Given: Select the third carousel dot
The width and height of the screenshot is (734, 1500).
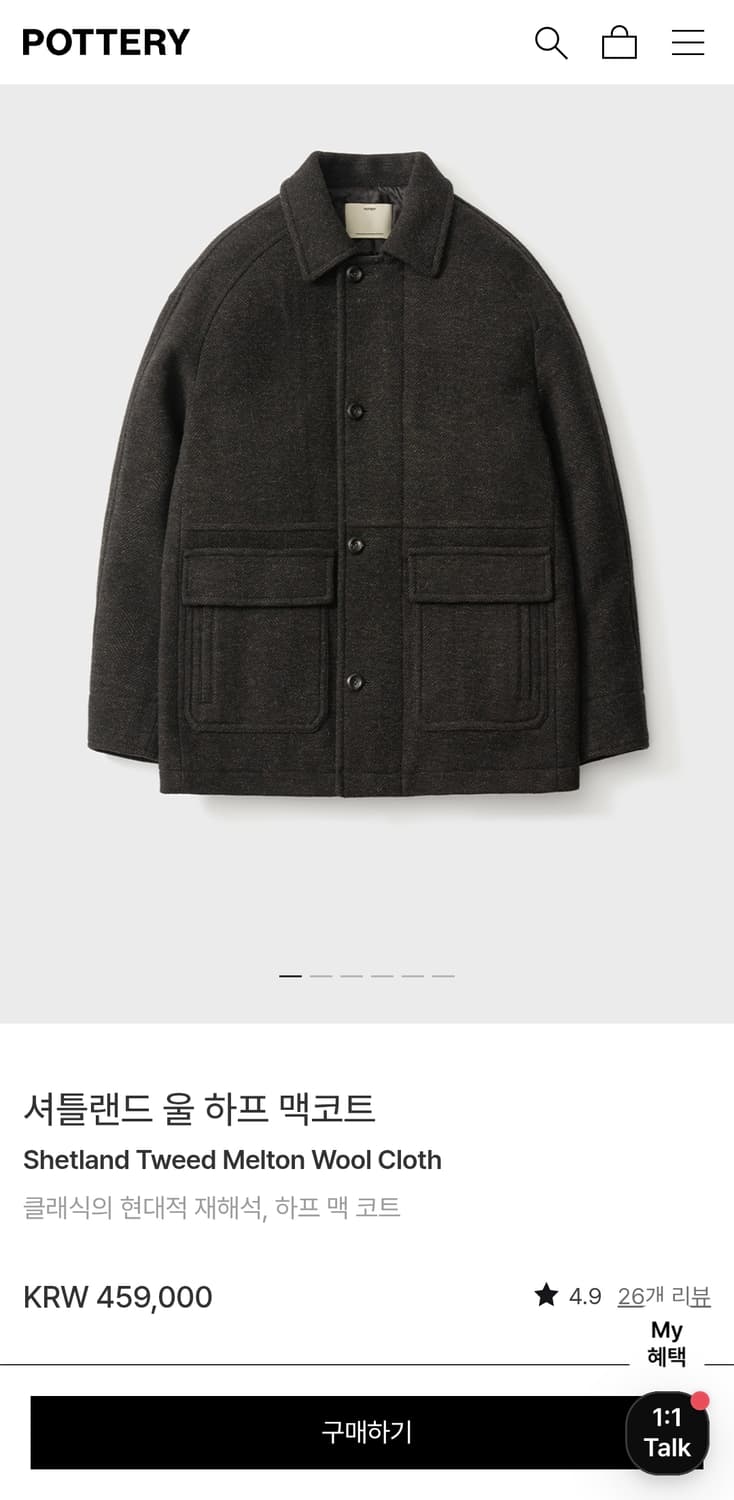Looking at the screenshot, I should (352, 975).
